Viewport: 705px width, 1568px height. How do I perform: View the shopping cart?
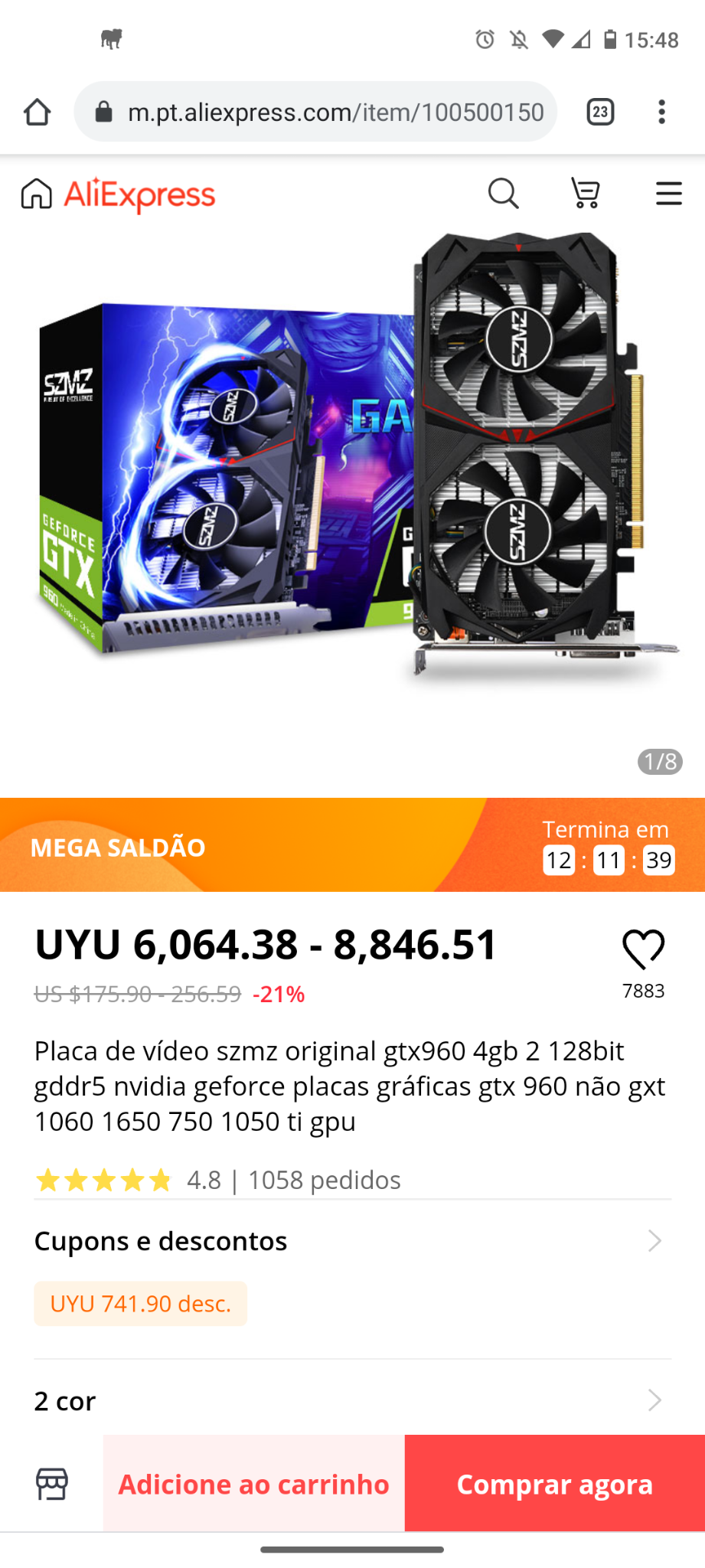586,194
